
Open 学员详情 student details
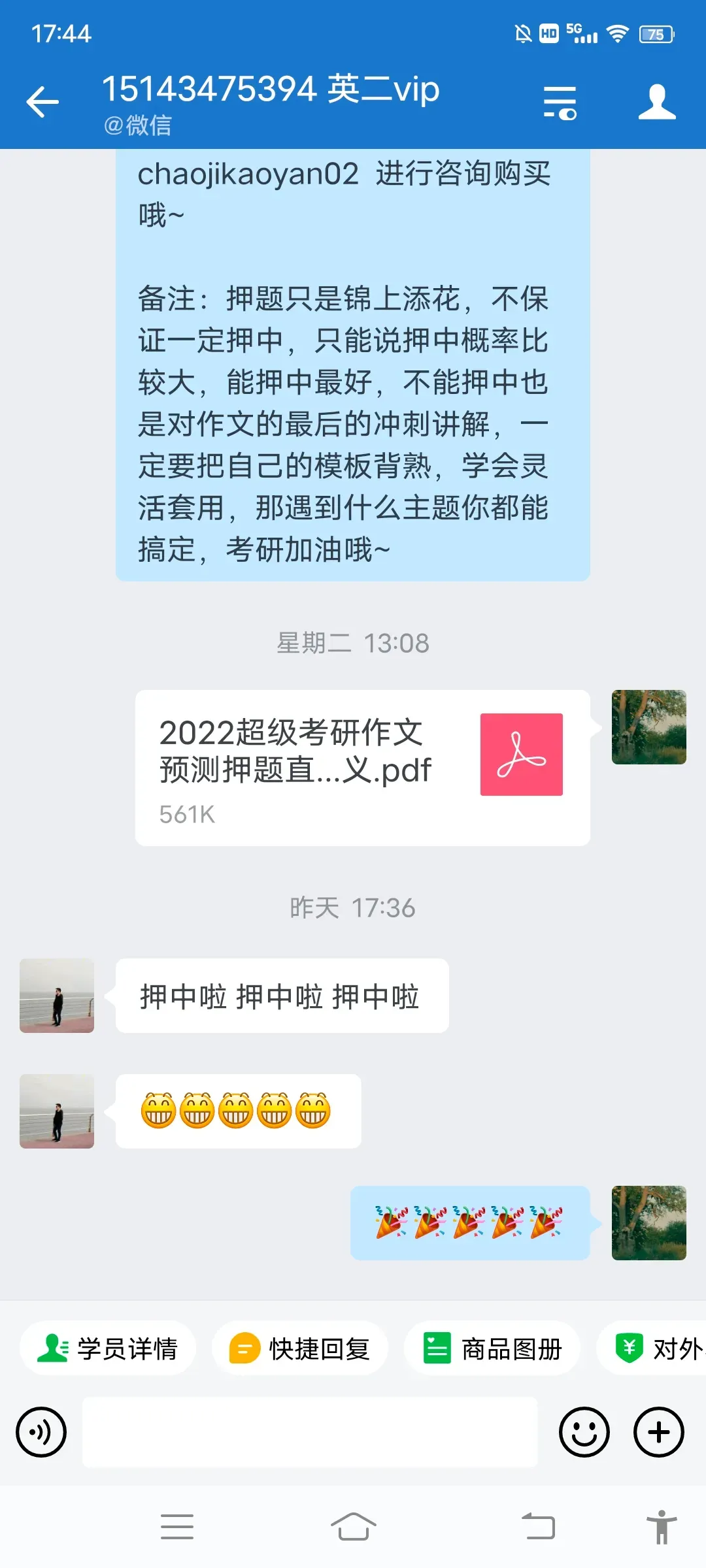108,1348
